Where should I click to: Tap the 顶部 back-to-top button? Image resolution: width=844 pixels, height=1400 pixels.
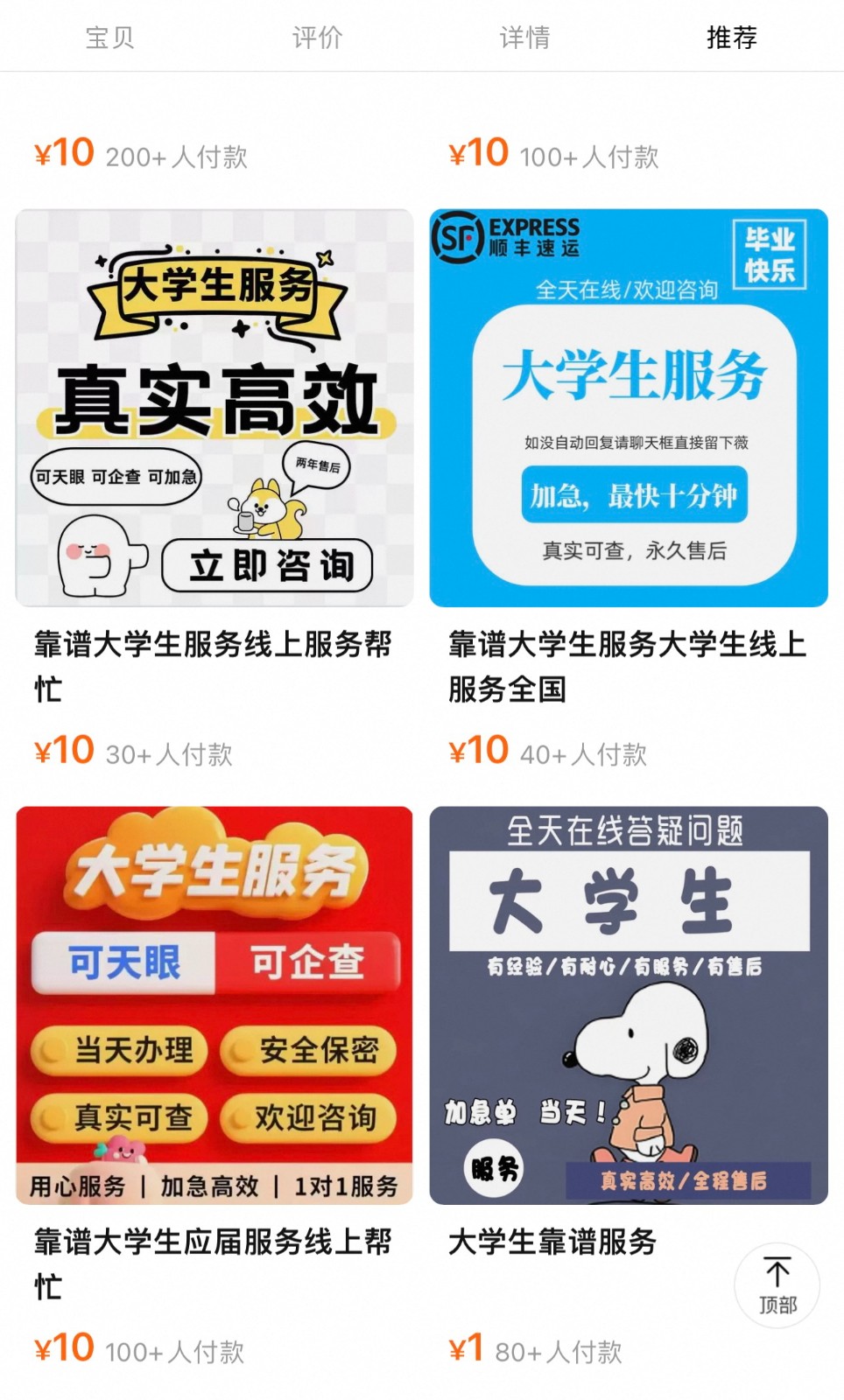777,1284
